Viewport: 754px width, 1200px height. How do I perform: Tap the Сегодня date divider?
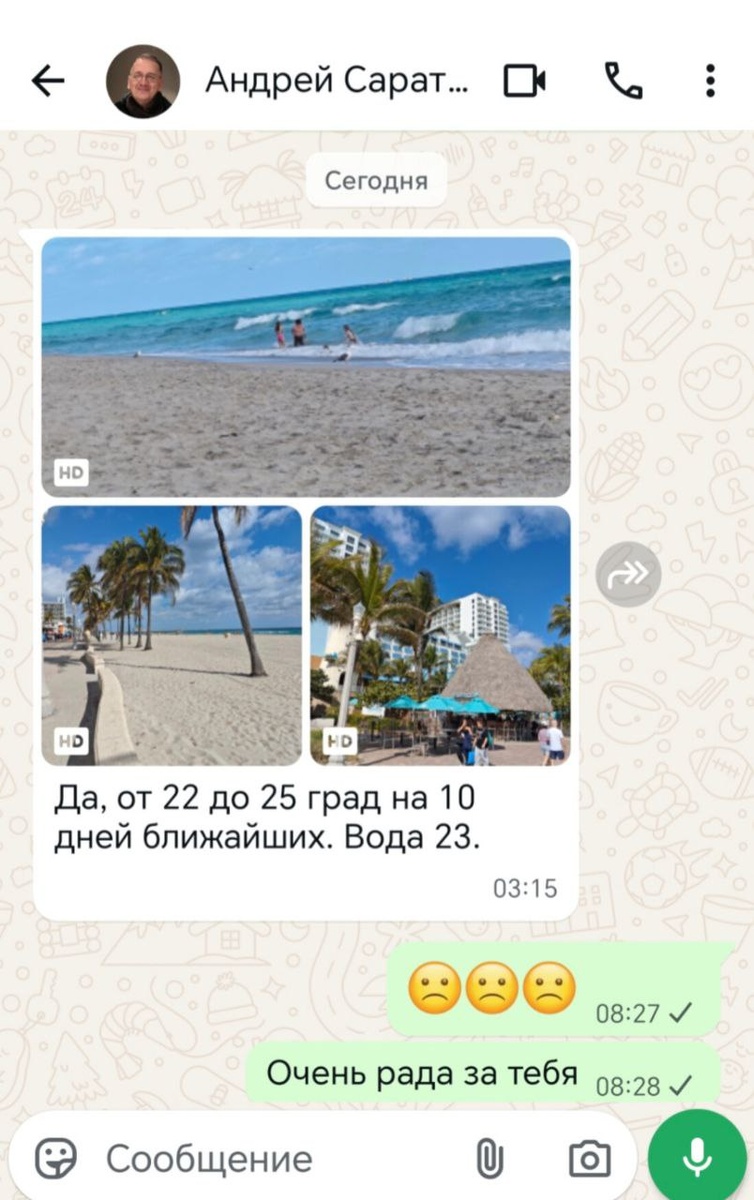tap(376, 180)
